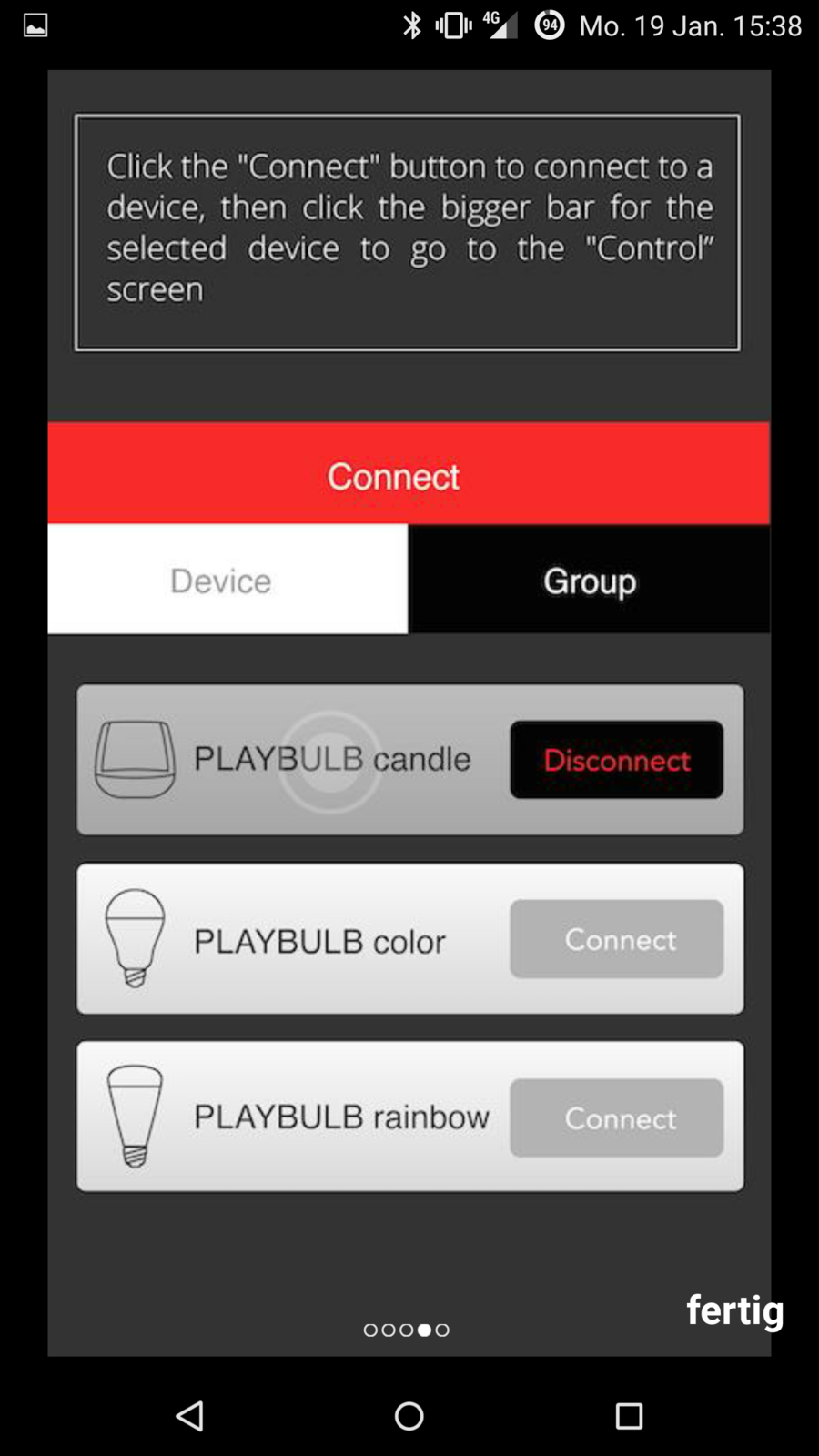
Task: Go to the system home screen
Action: (409, 1415)
